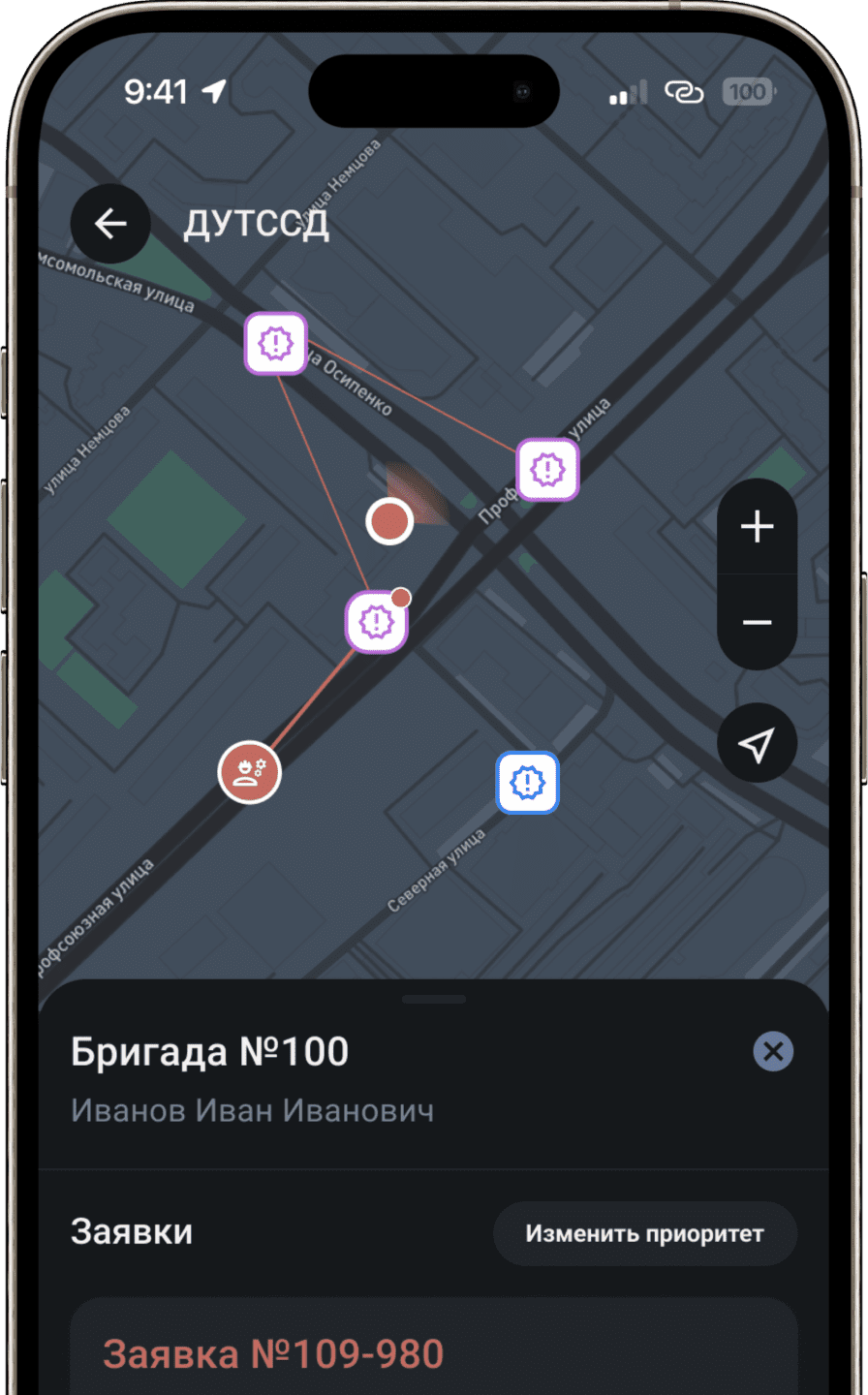868x1395 pixels.
Task: Go back using the arrow button
Action: [110, 224]
